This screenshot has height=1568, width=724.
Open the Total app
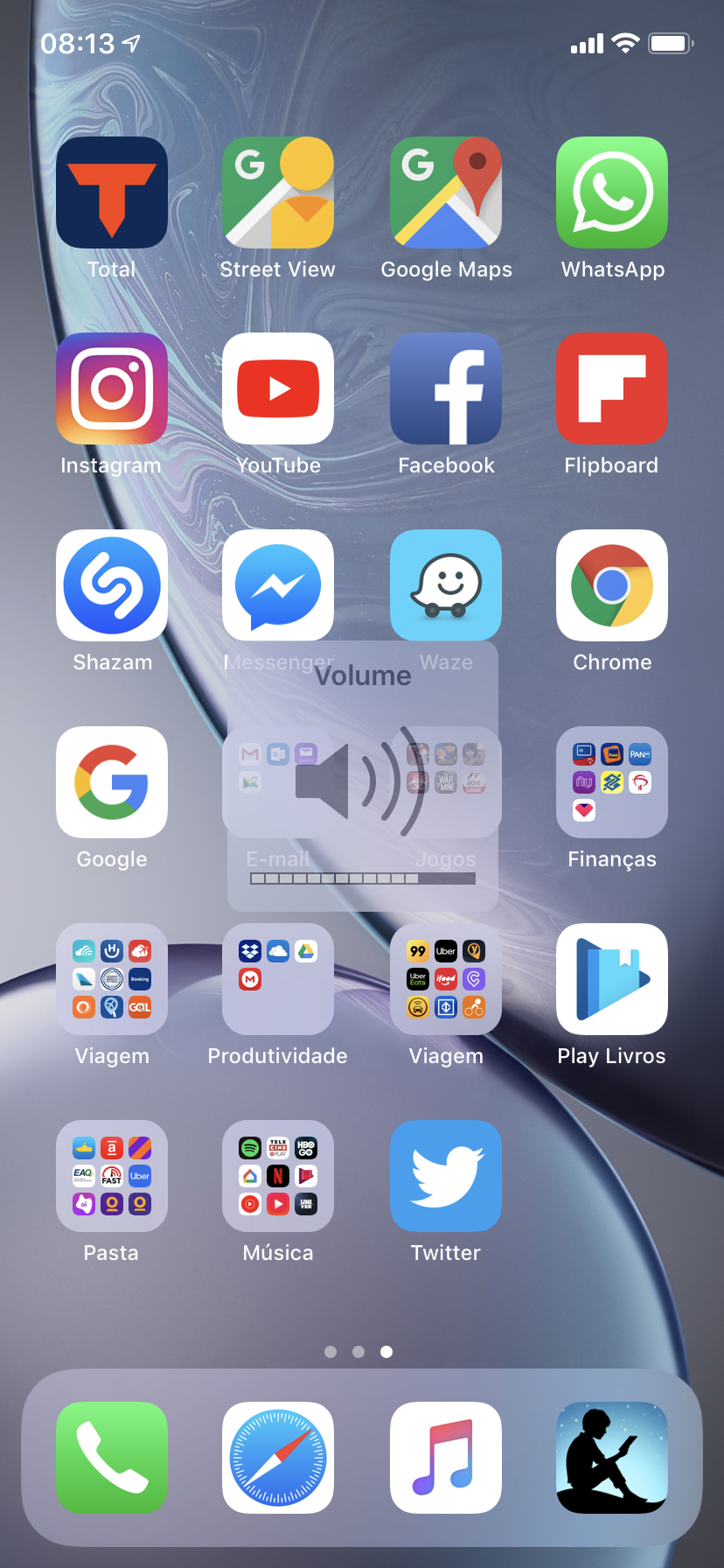112,192
